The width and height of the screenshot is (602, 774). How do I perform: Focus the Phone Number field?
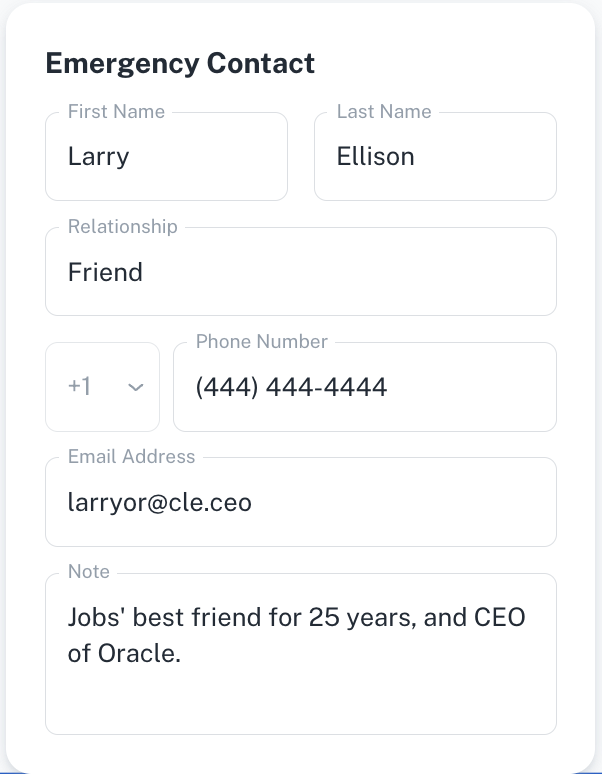pyautogui.click(x=365, y=387)
